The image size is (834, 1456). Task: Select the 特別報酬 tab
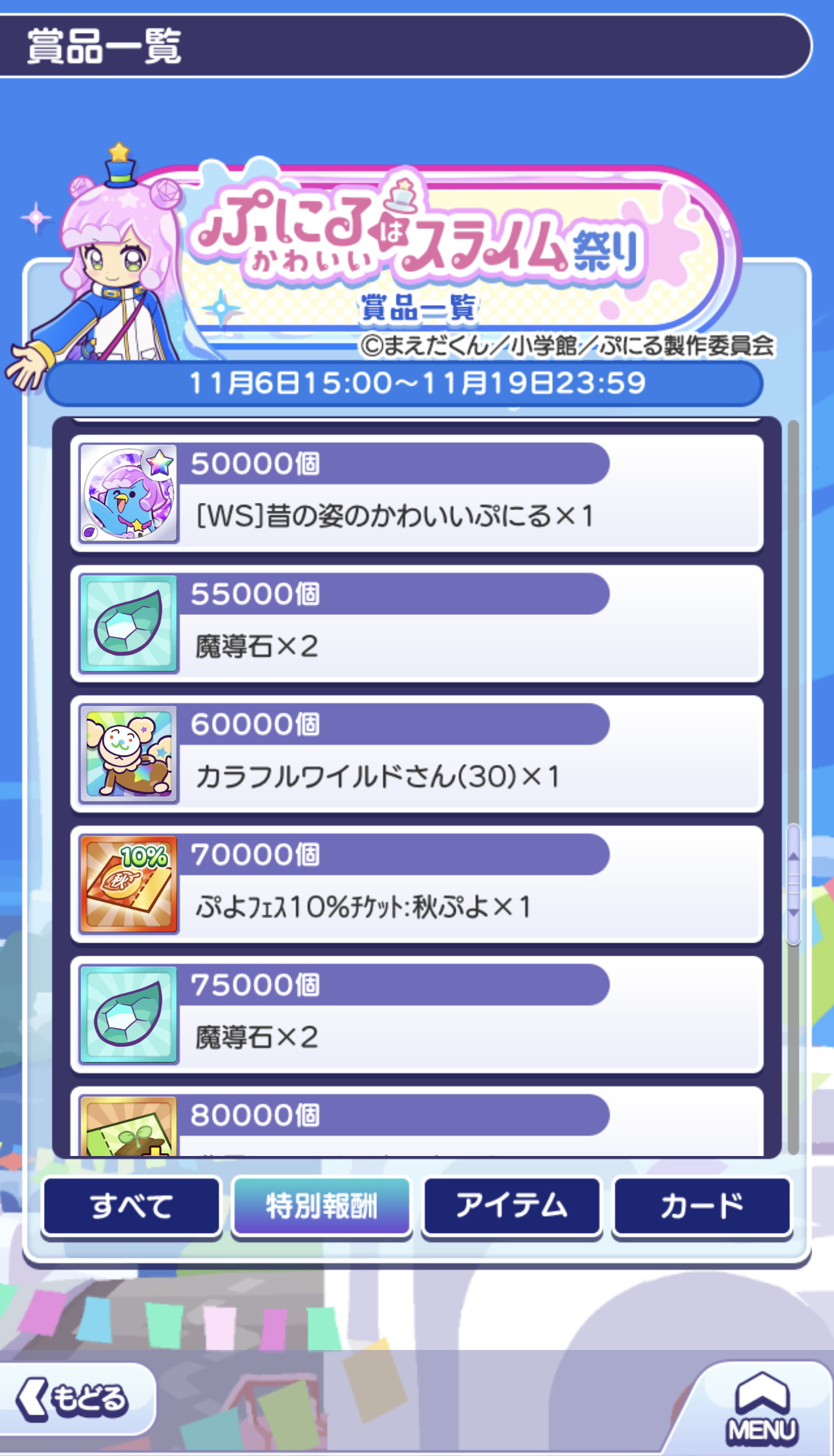[321, 1206]
